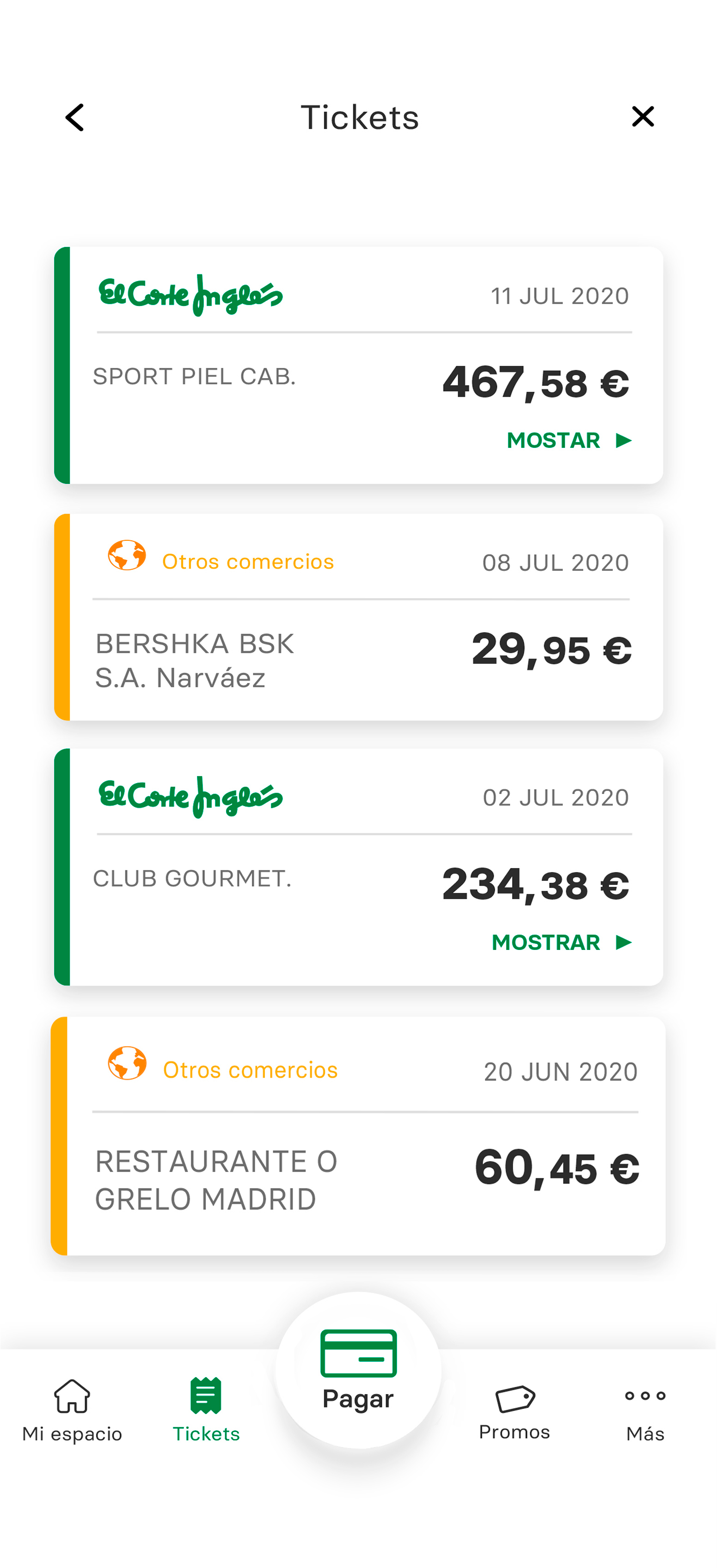Go back using the left arrow
The image size is (717, 1568).
[x=74, y=117]
